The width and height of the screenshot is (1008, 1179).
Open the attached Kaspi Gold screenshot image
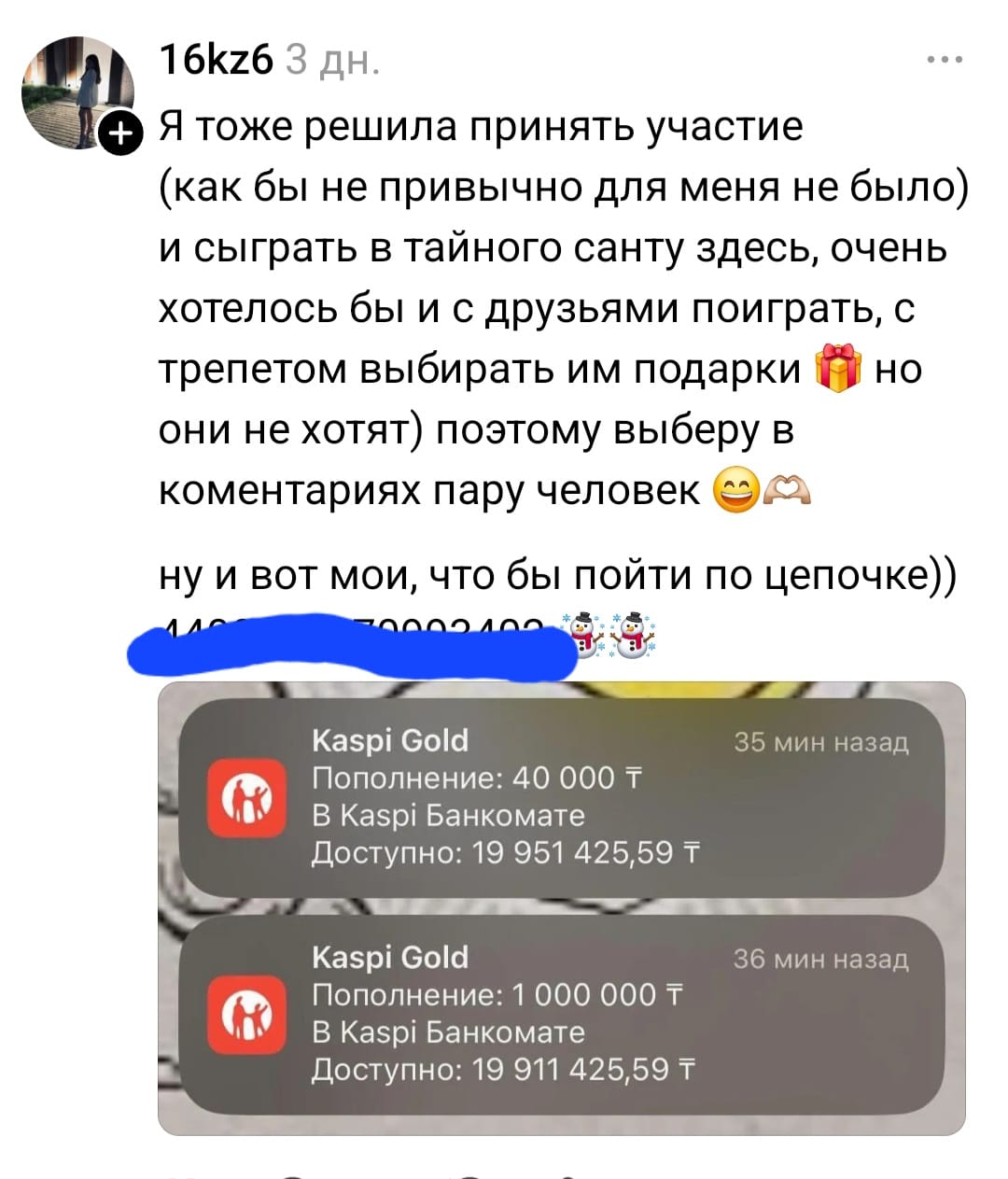tap(561, 907)
